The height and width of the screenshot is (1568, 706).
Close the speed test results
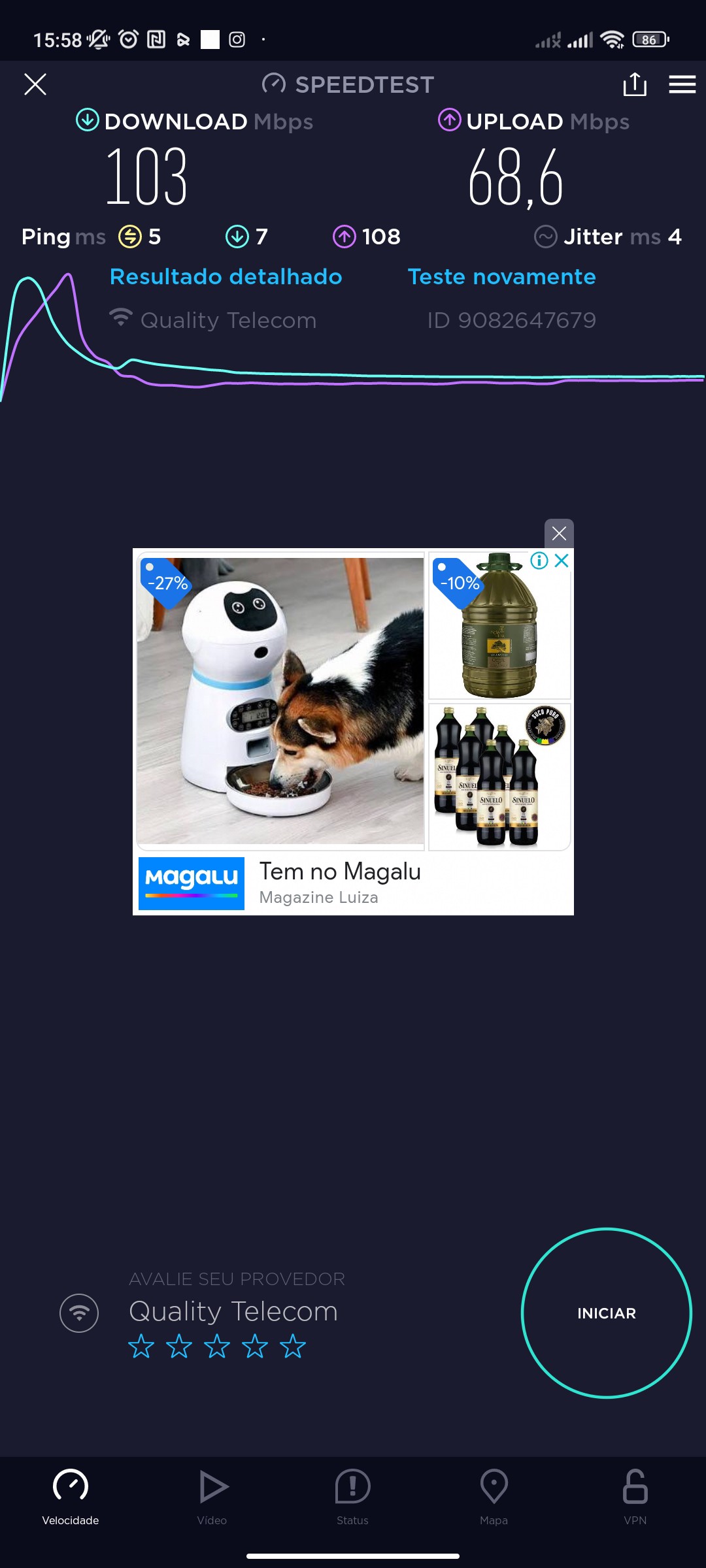point(35,84)
